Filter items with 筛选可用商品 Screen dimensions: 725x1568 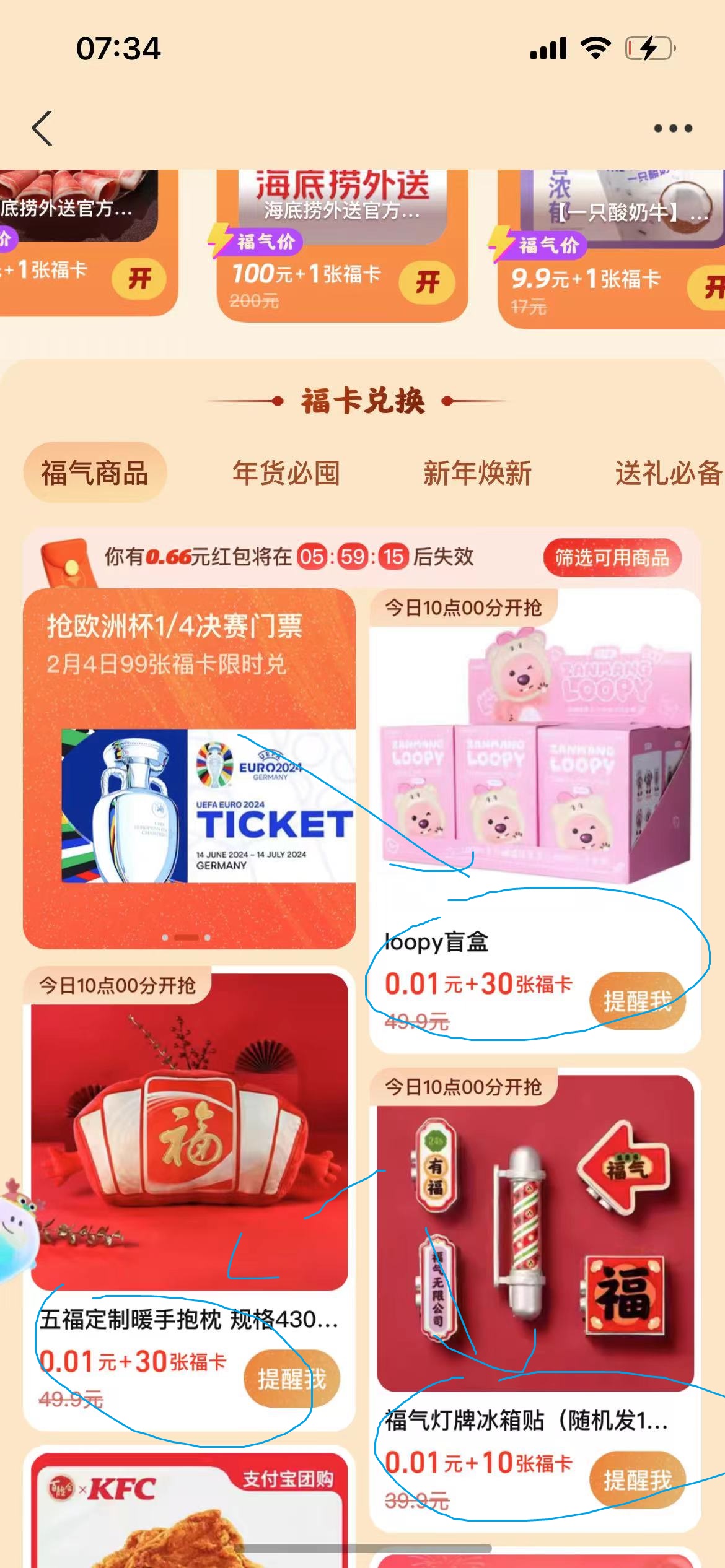[612, 557]
